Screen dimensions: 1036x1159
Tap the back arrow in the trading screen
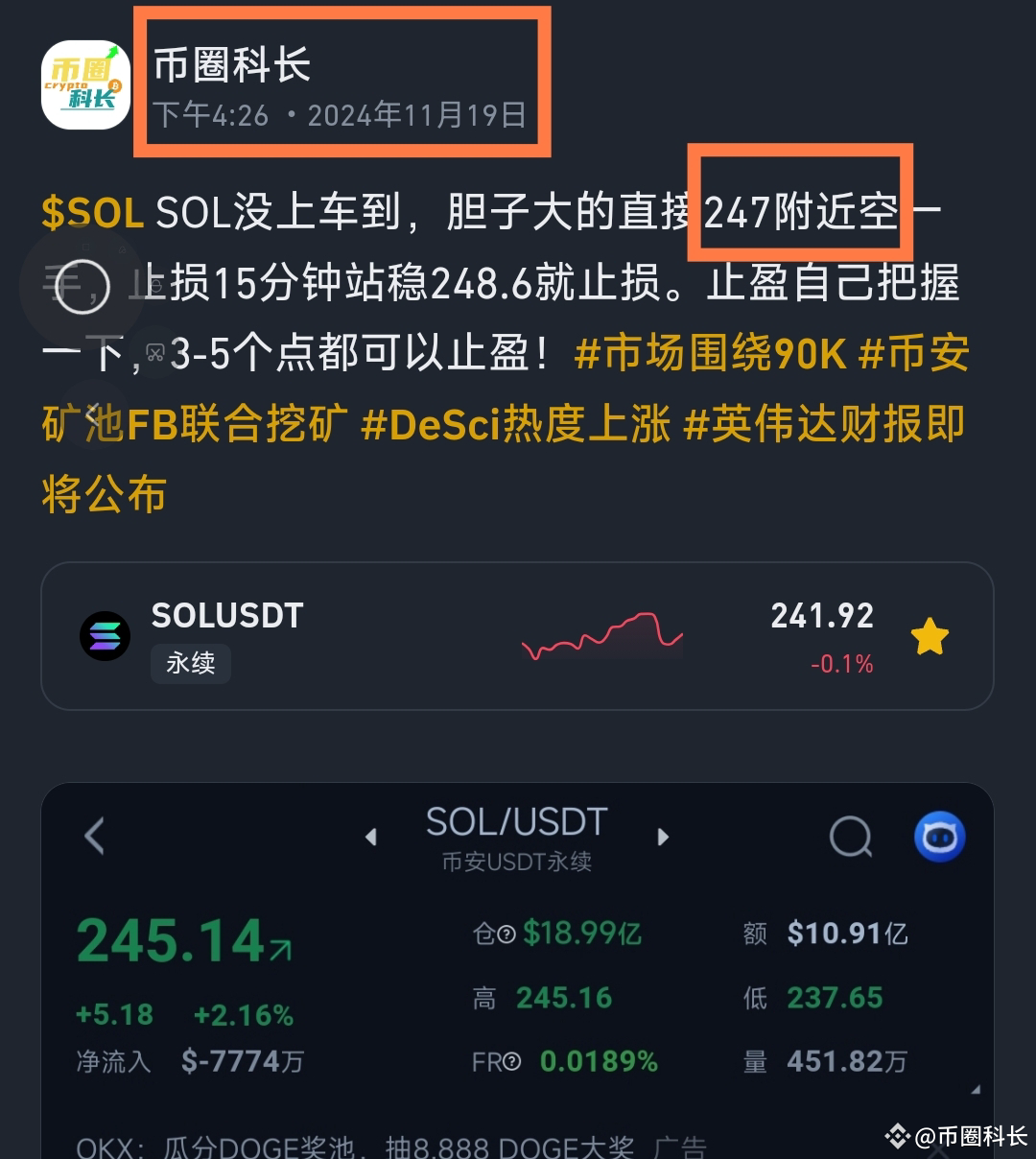coord(93,836)
